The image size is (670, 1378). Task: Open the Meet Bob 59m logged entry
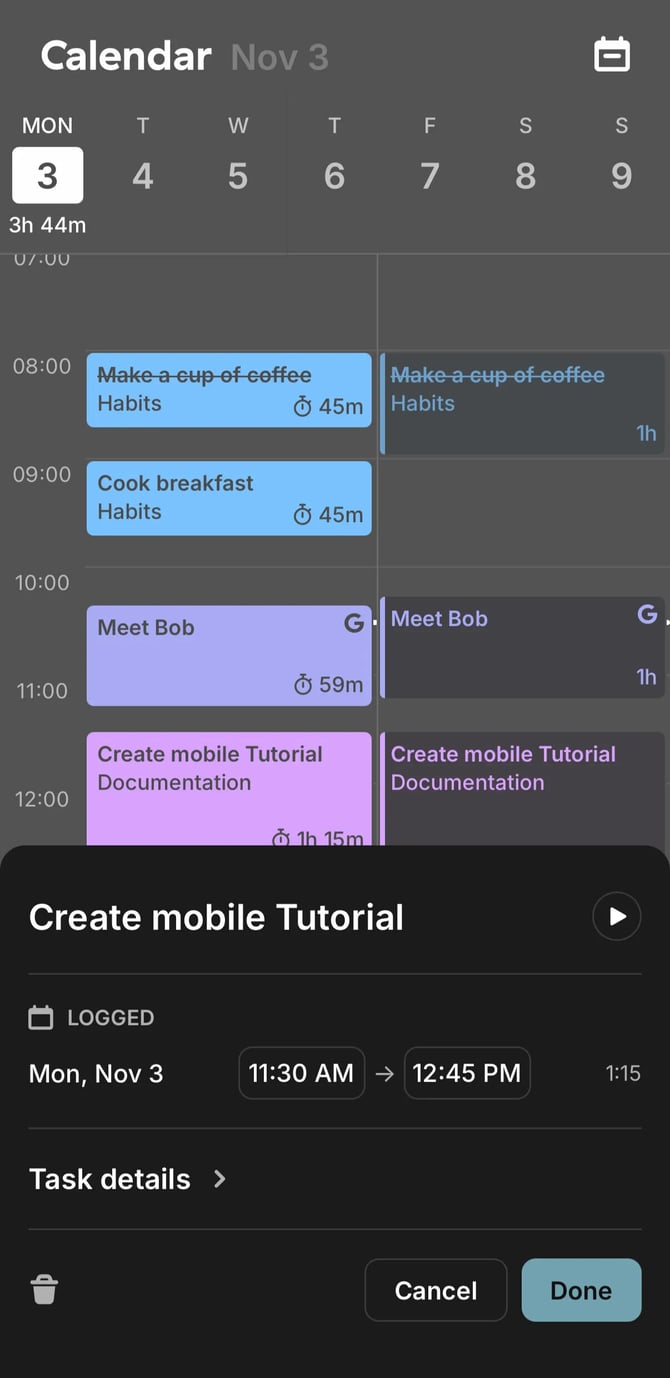[229, 655]
